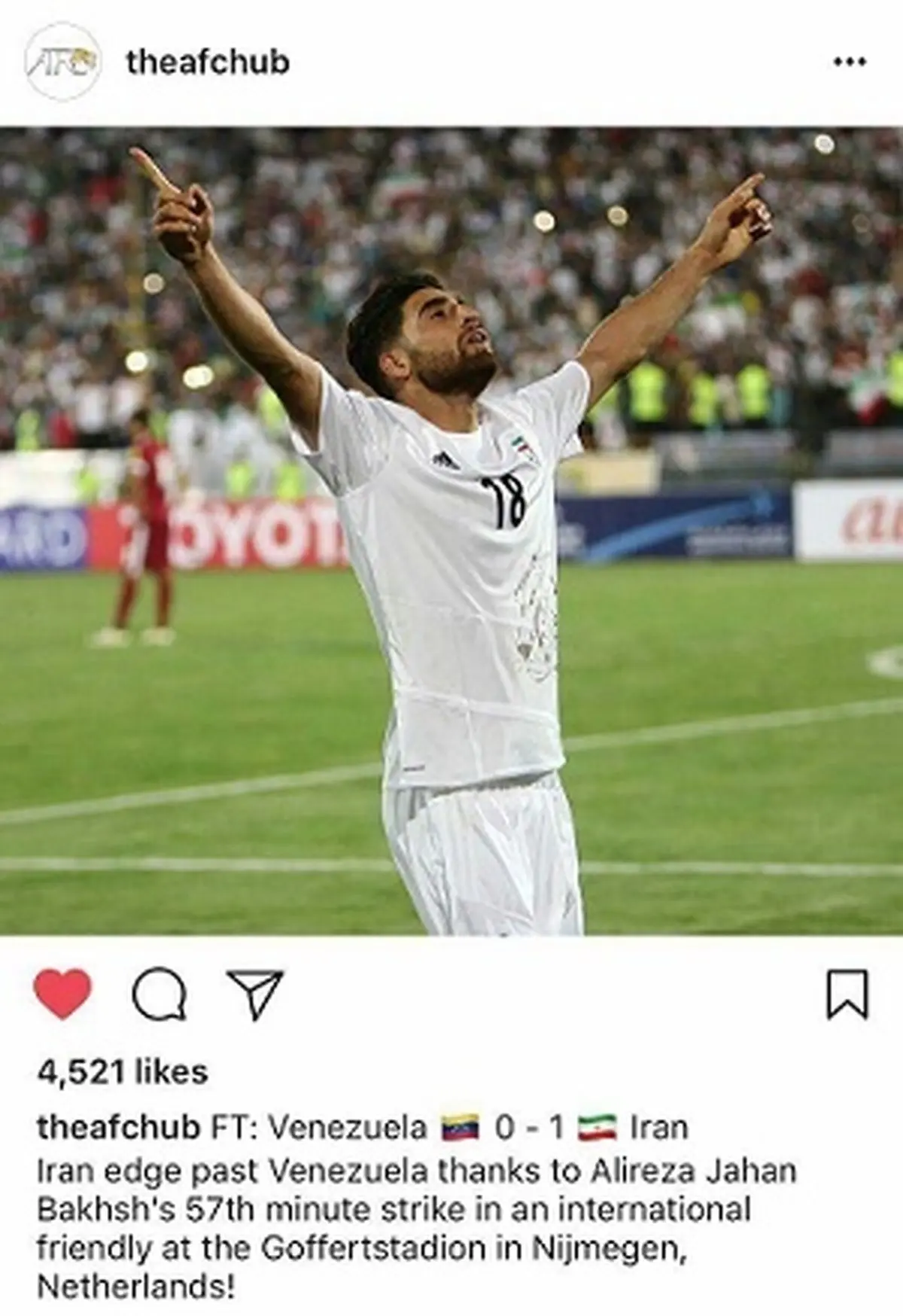903x1316 pixels.
Task: View the list of 4,521 likes
Action: click(x=123, y=1071)
